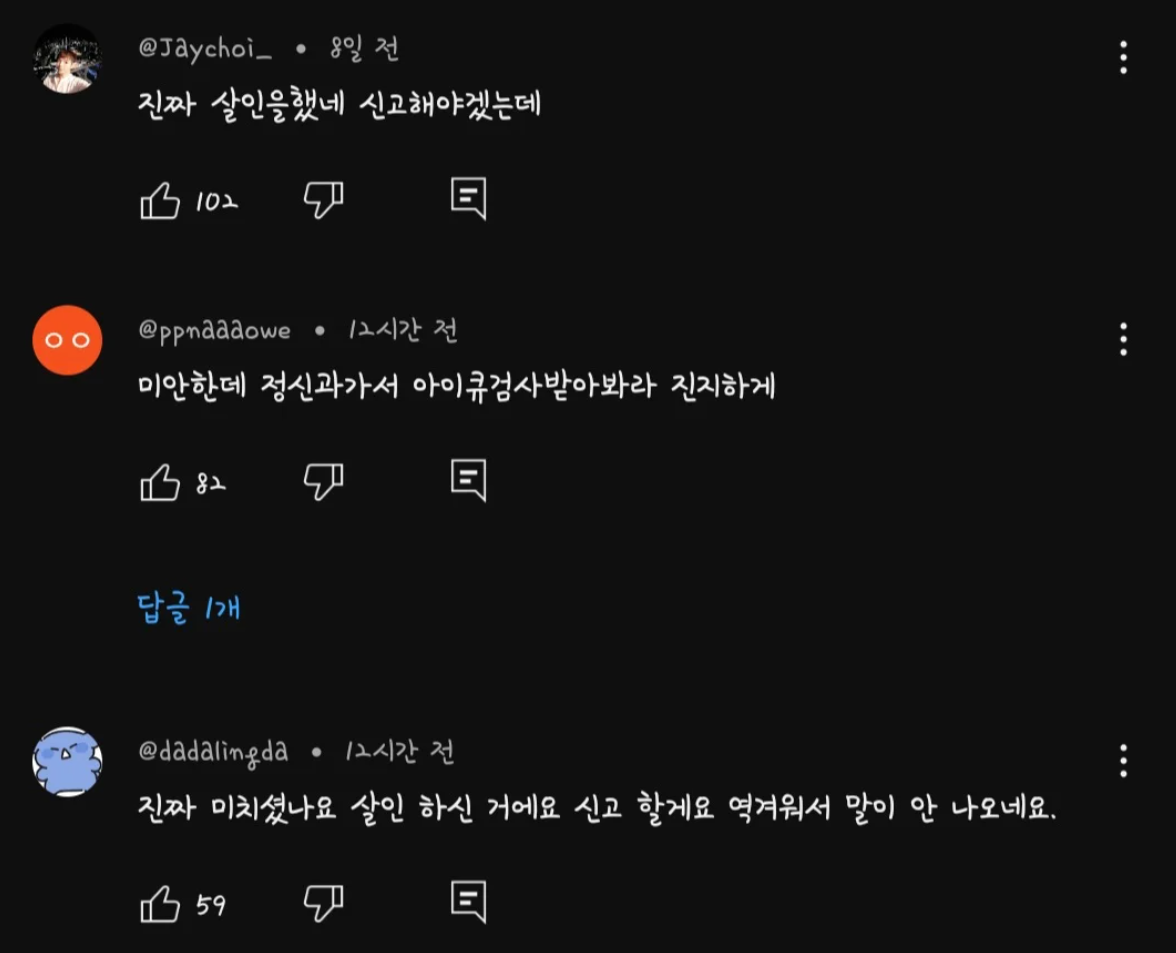The image size is (1176, 953).
Task: Dislike the comment by @ppnaaaowe
Action: (323, 481)
